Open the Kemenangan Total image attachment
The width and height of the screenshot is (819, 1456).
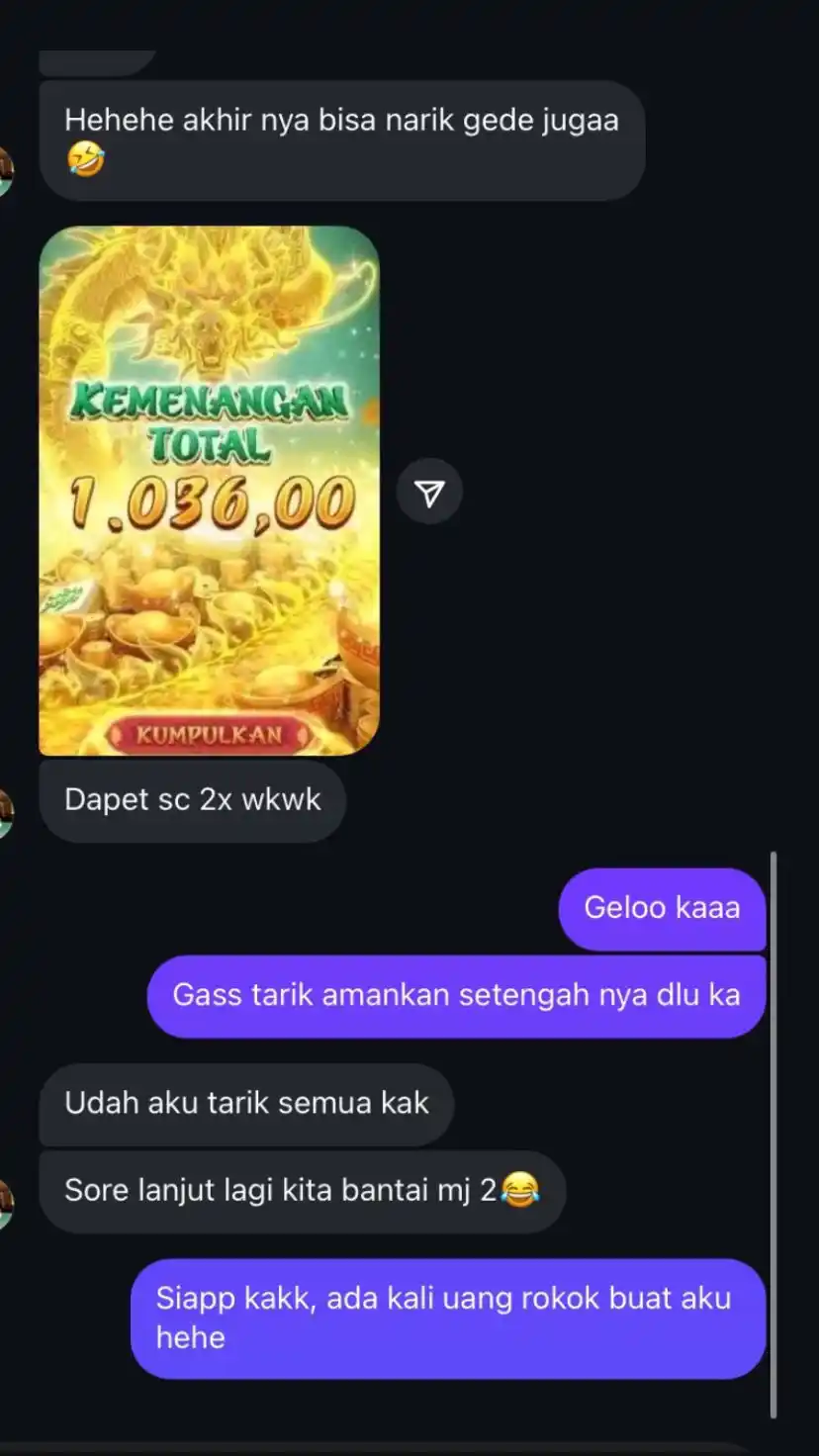tap(209, 491)
